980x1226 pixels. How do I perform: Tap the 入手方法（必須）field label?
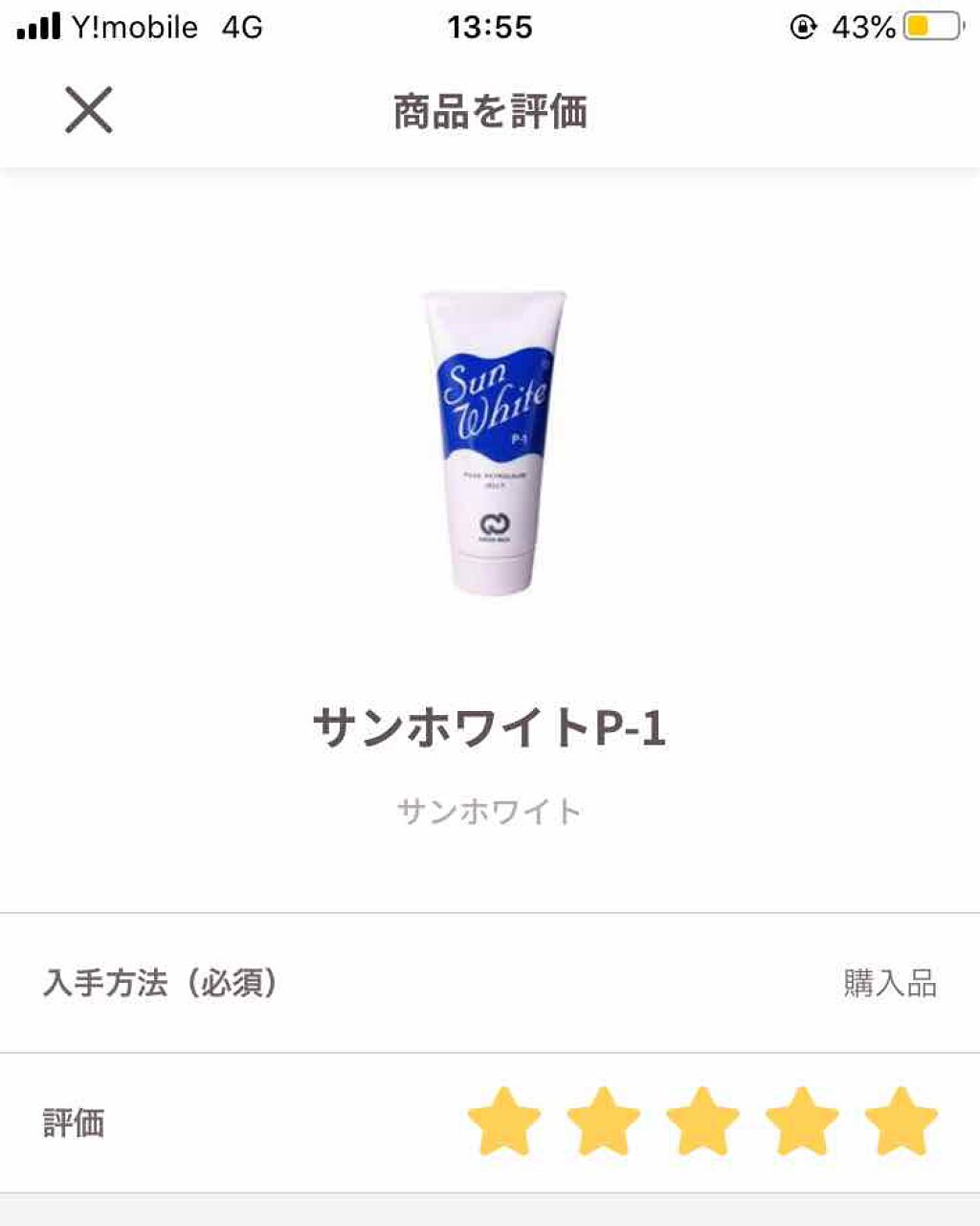pos(161,982)
